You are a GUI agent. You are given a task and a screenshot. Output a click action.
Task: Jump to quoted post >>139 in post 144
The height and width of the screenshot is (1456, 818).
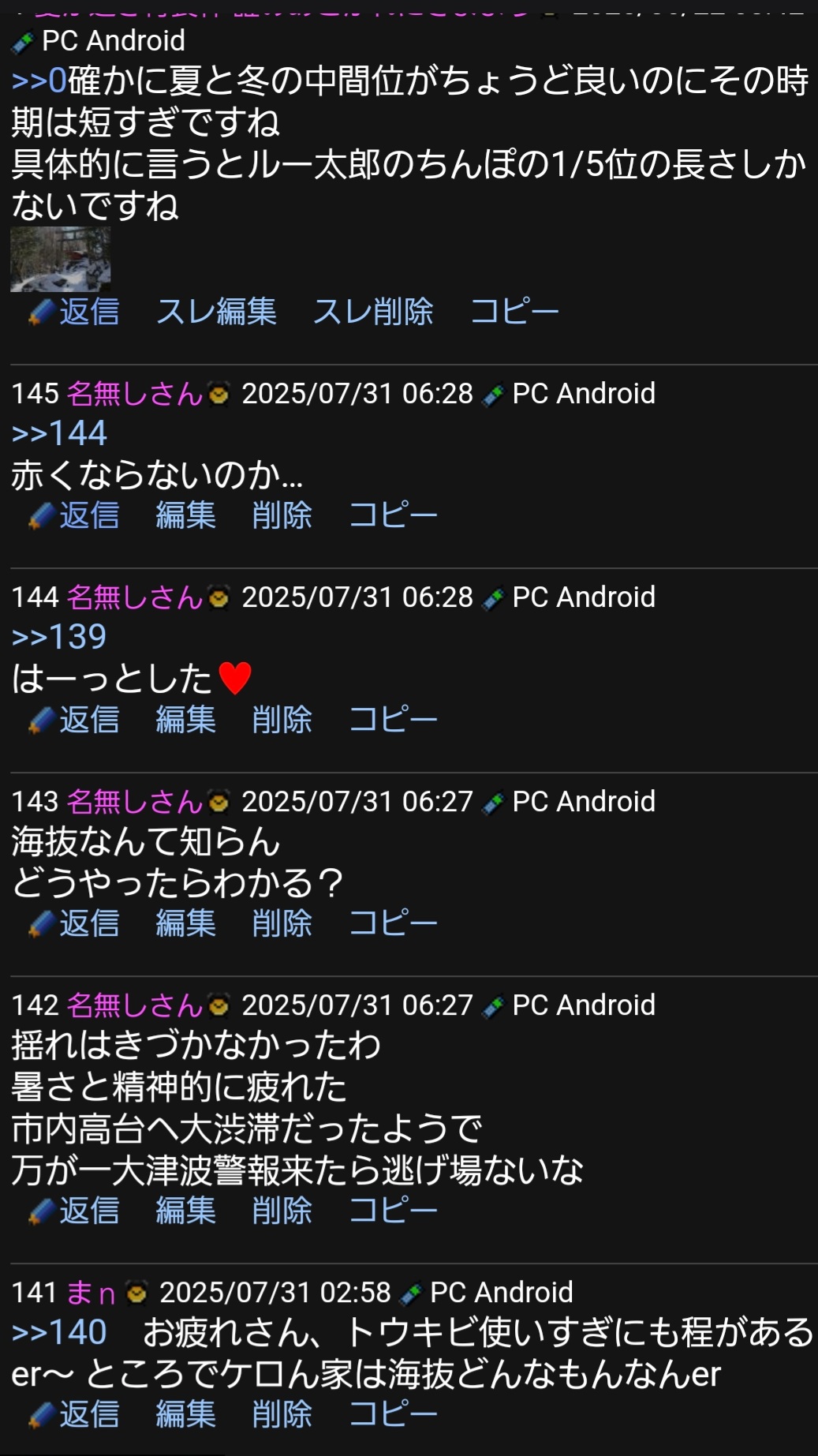pos(59,637)
